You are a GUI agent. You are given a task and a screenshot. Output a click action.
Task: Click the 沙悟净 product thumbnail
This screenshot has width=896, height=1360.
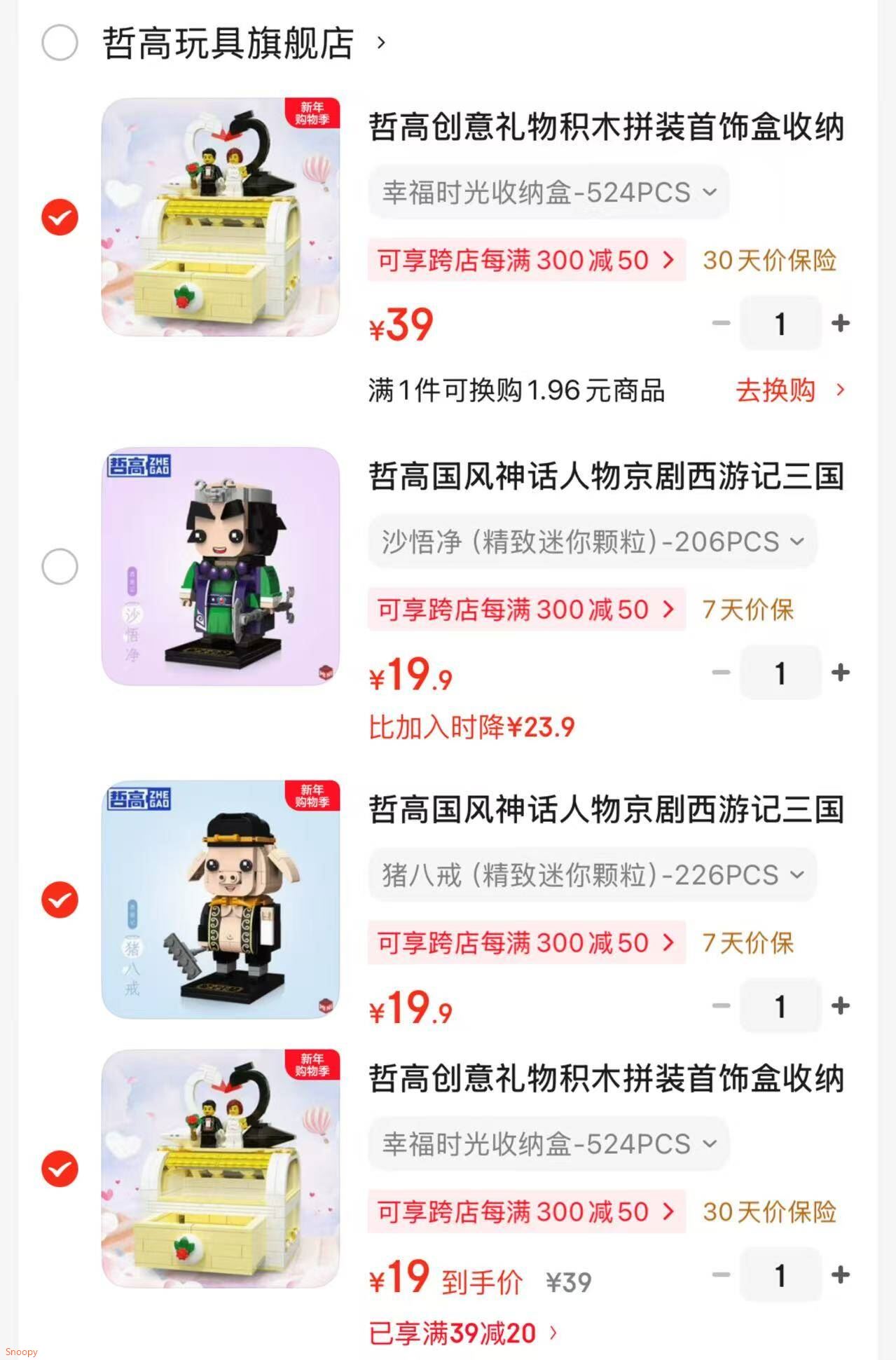click(x=221, y=568)
